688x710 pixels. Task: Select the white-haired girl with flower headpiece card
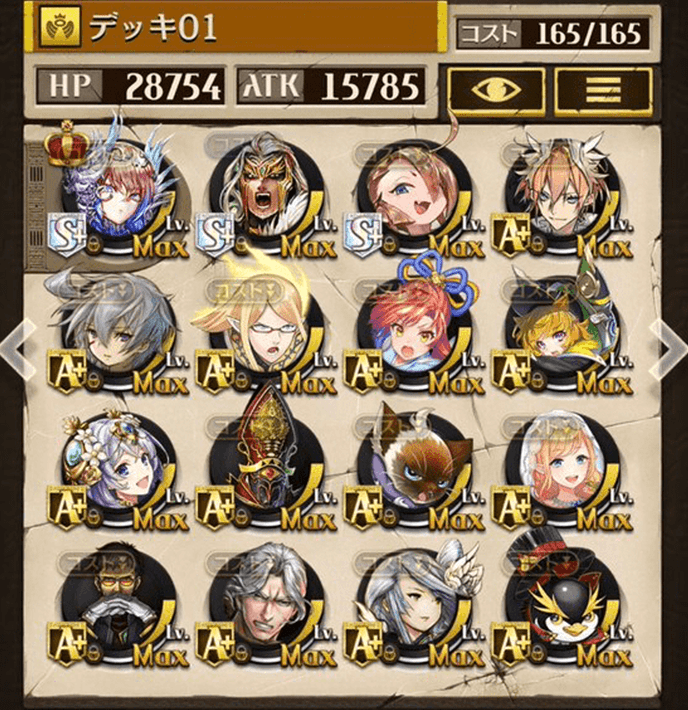tap(118, 468)
